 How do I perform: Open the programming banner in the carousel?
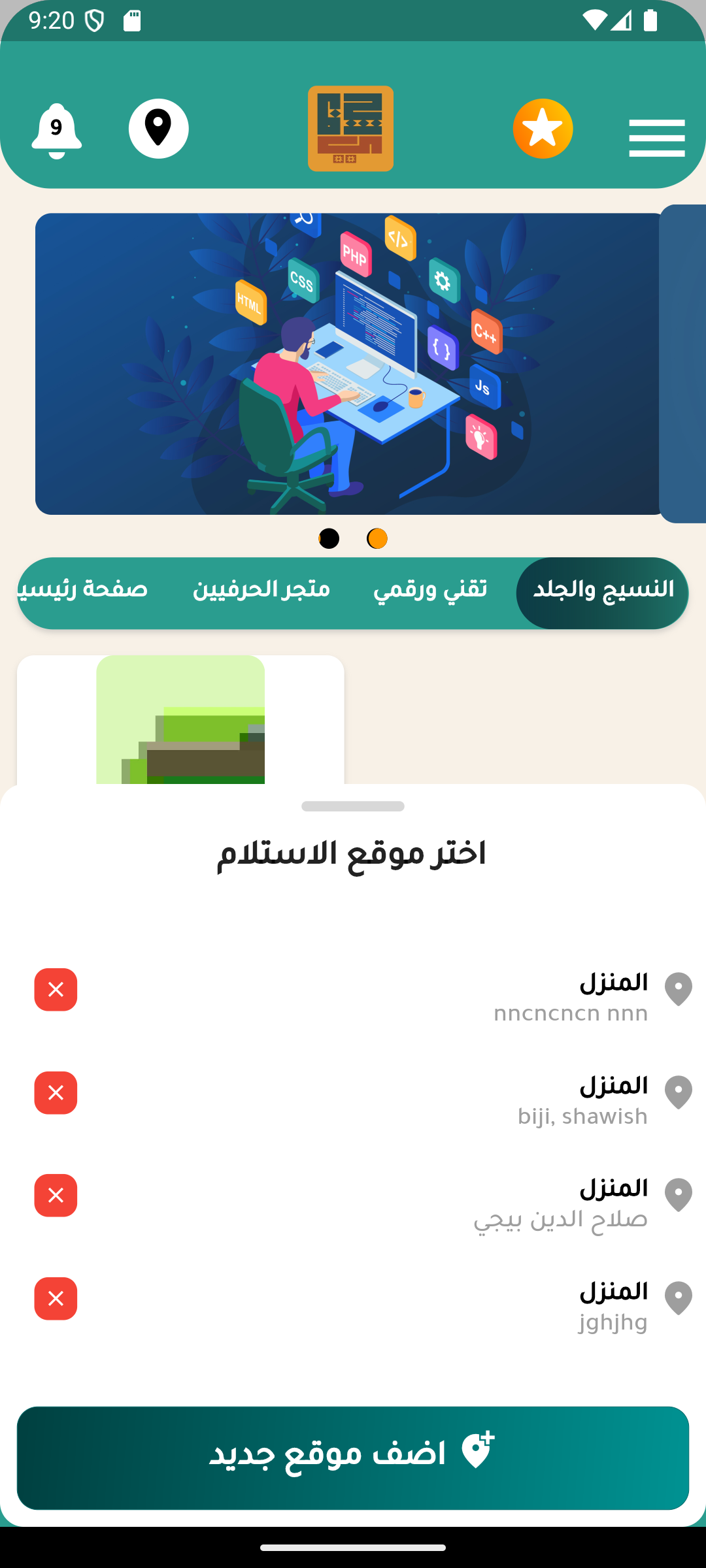coord(350,364)
